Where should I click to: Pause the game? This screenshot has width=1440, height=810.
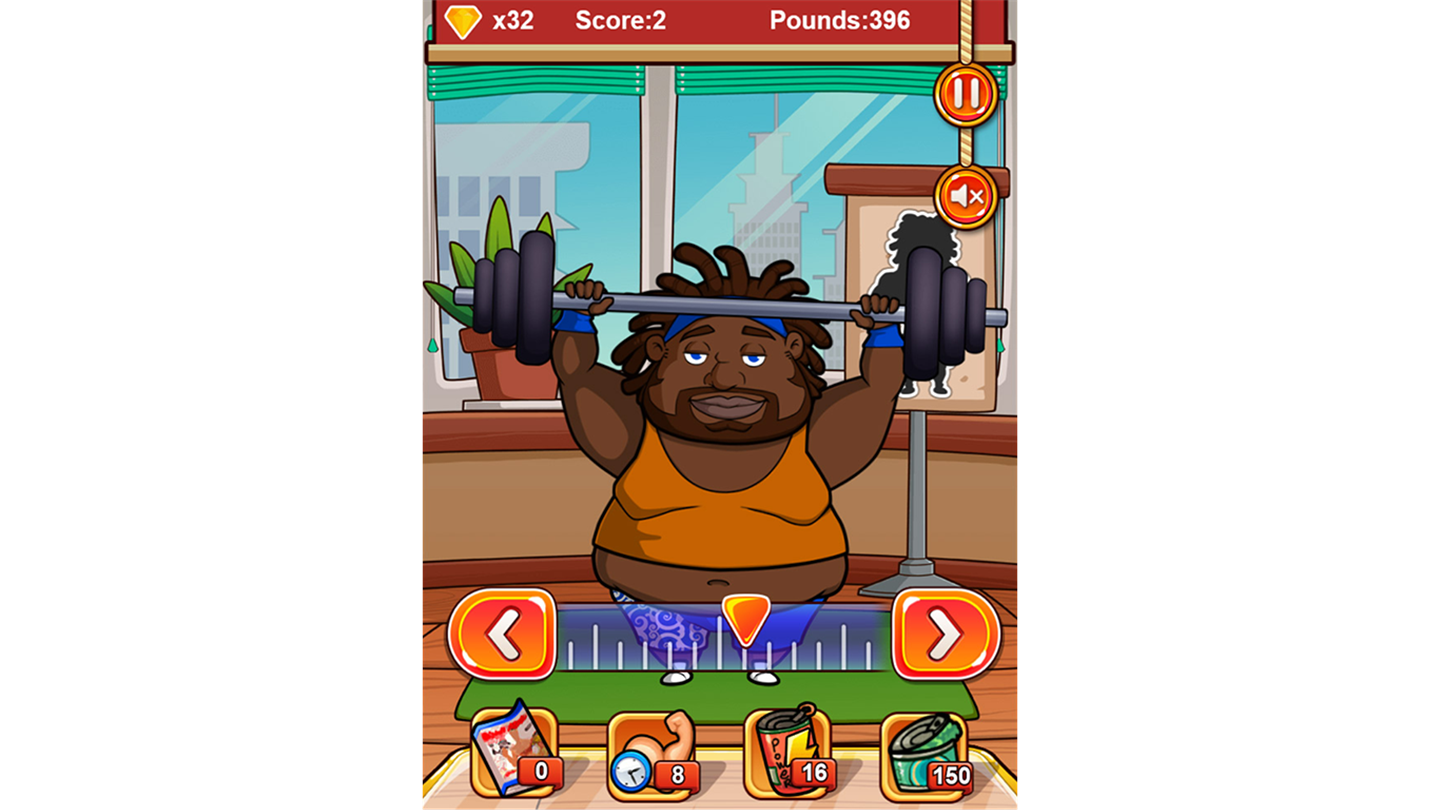pos(965,94)
